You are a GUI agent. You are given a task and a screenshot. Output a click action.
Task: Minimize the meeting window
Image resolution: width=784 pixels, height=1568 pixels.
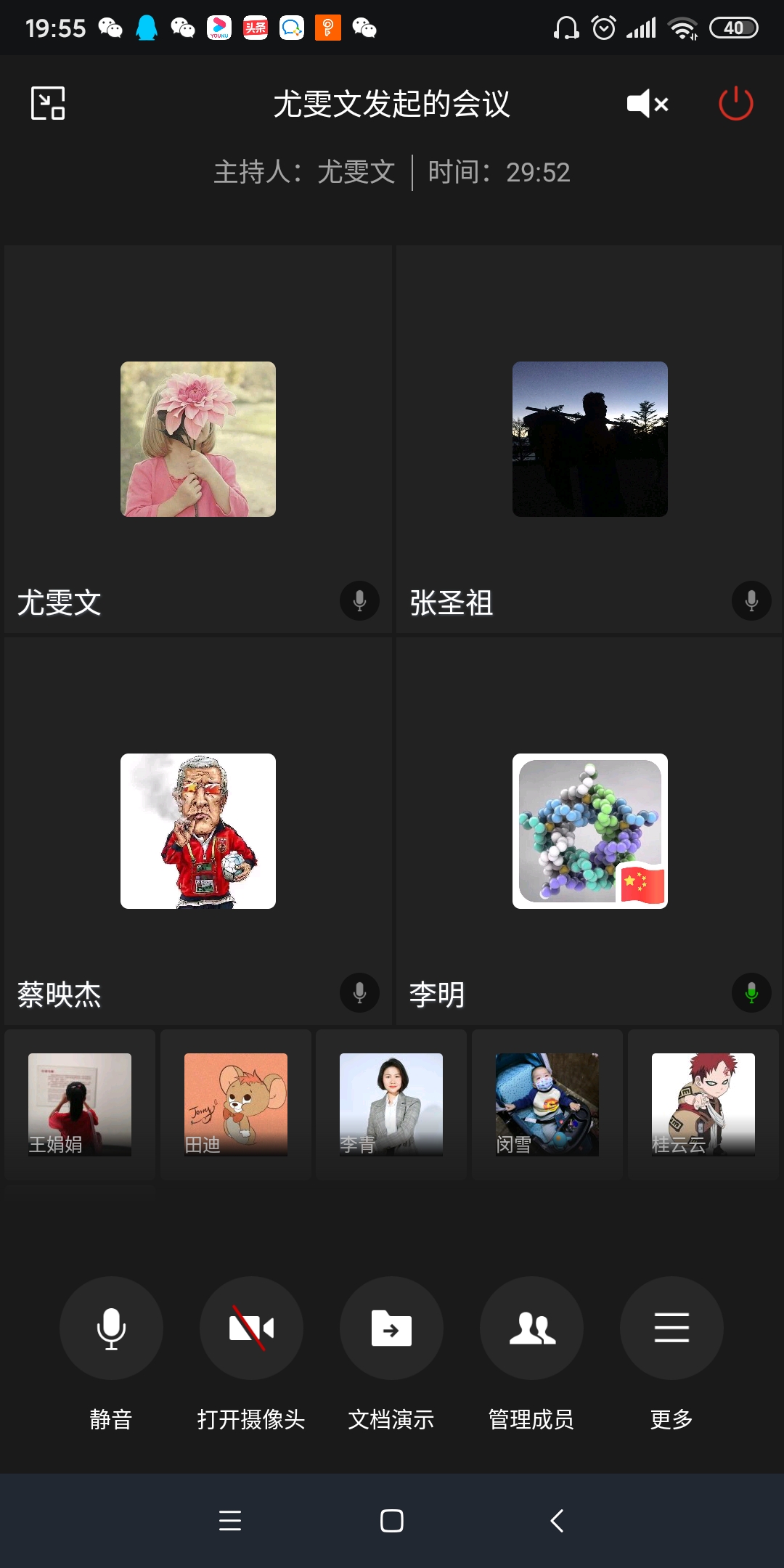click(x=48, y=103)
